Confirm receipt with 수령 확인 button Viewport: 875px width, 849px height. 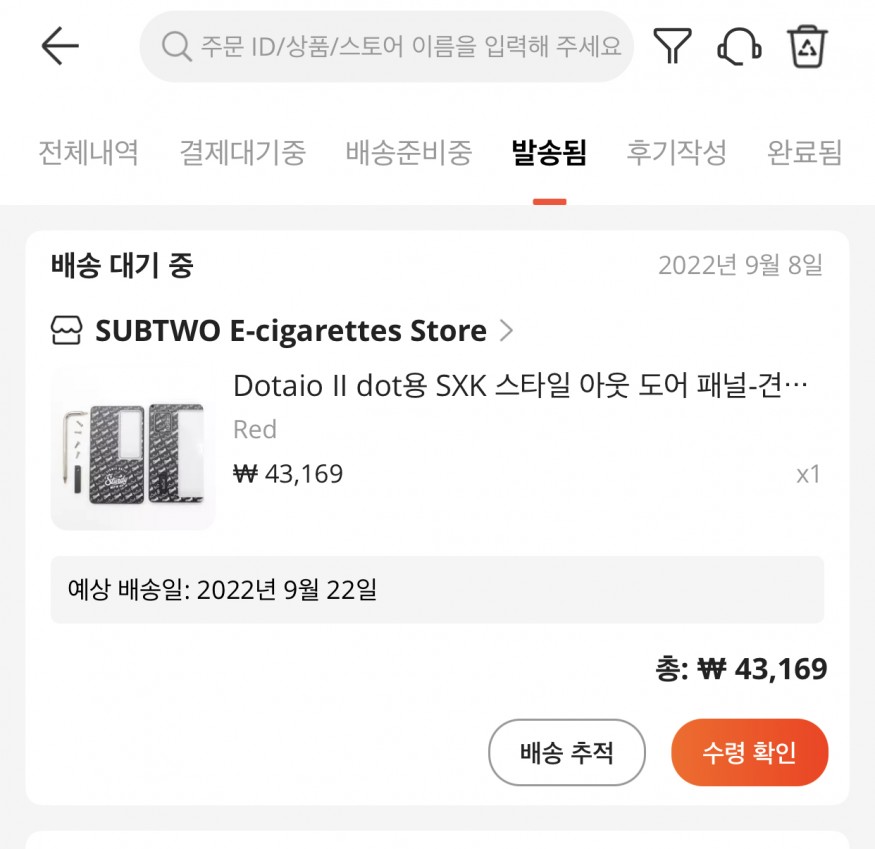pyautogui.click(x=749, y=752)
